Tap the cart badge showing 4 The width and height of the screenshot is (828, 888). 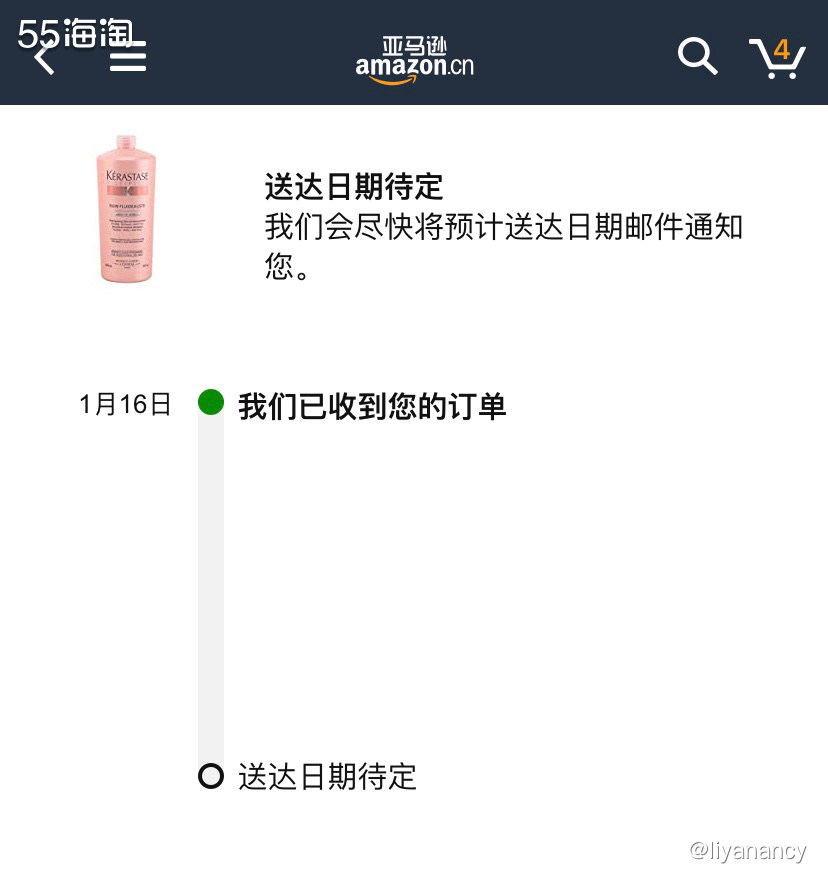pos(783,50)
